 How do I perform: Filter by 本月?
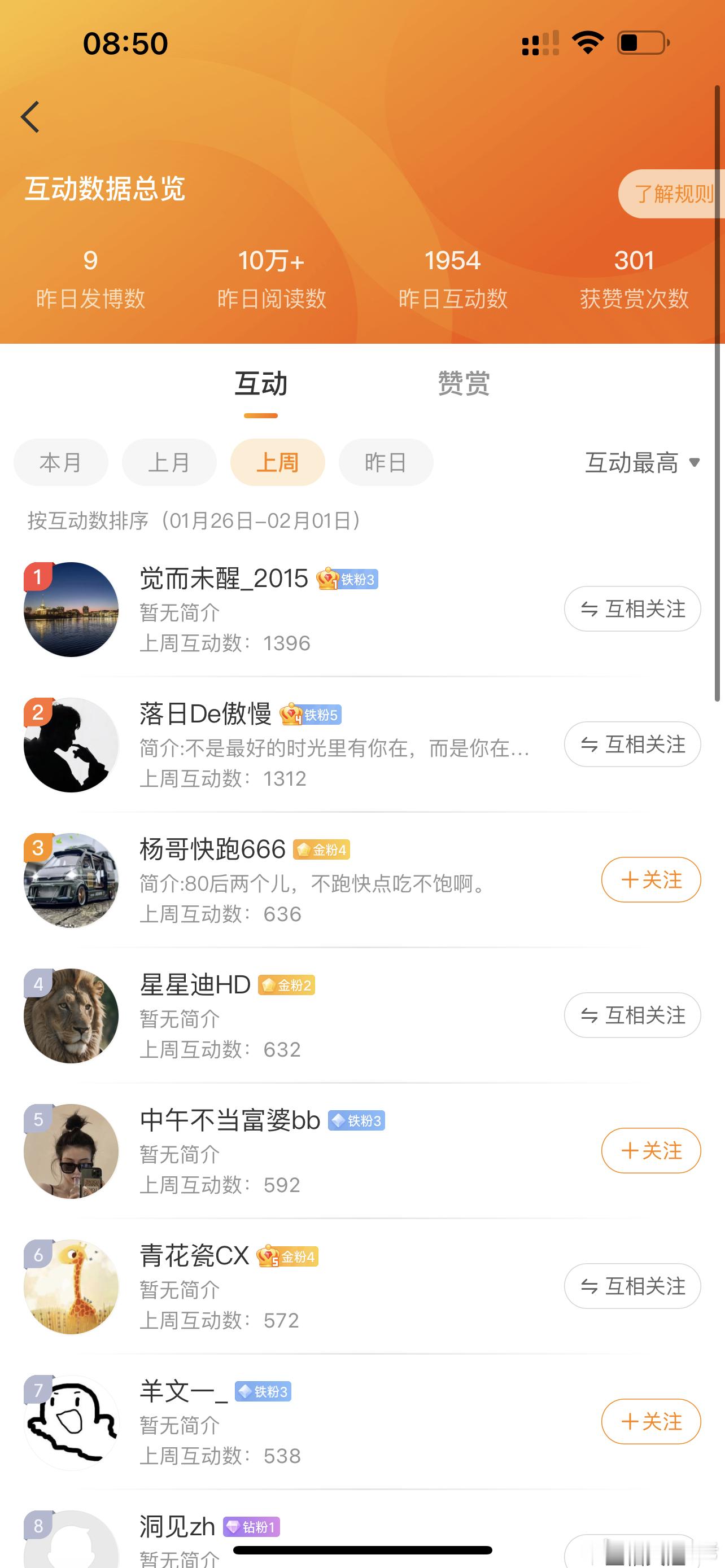[x=61, y=463]
